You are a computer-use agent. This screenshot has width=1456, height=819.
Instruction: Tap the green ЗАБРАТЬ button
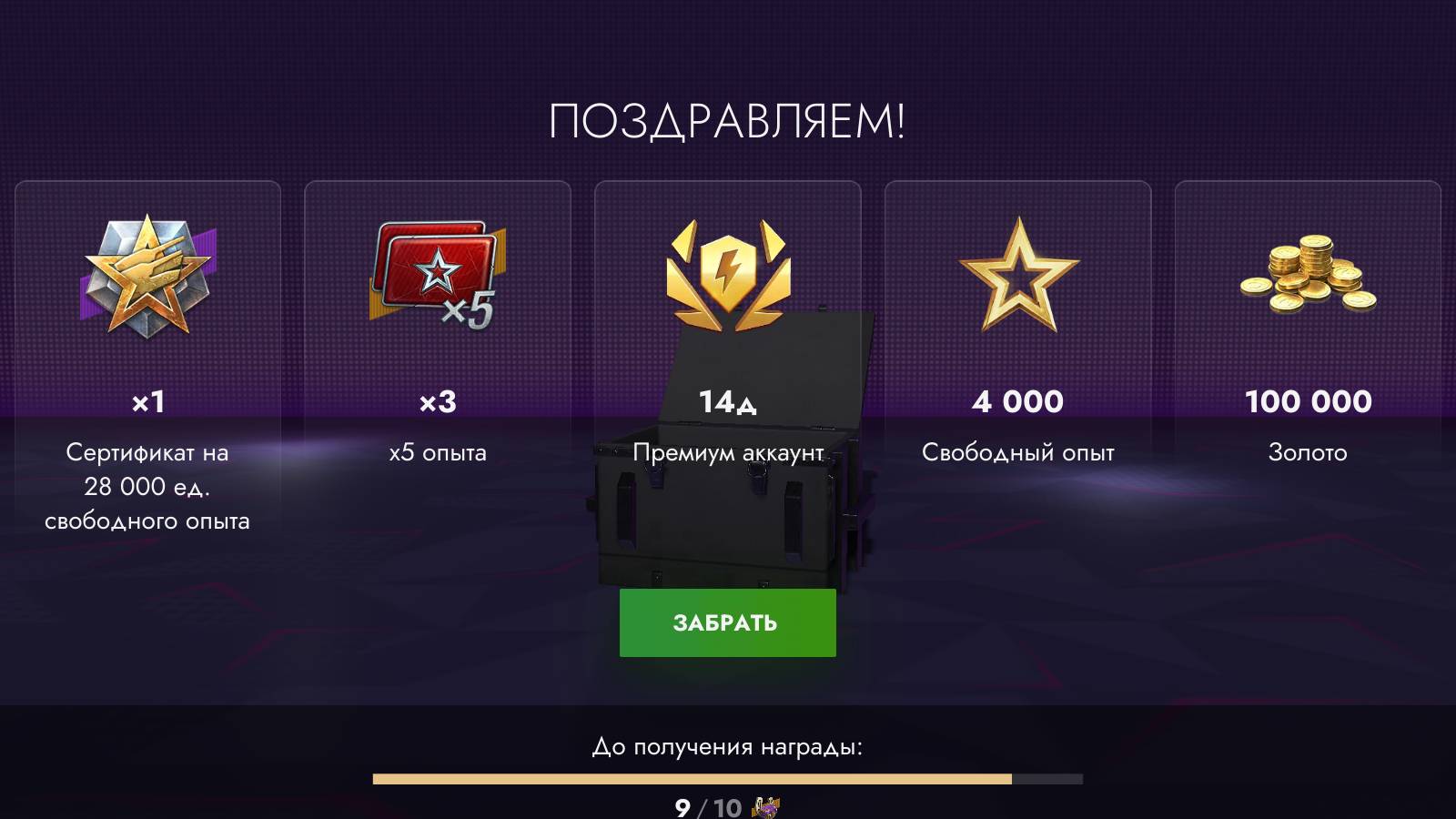click(727, 622)
